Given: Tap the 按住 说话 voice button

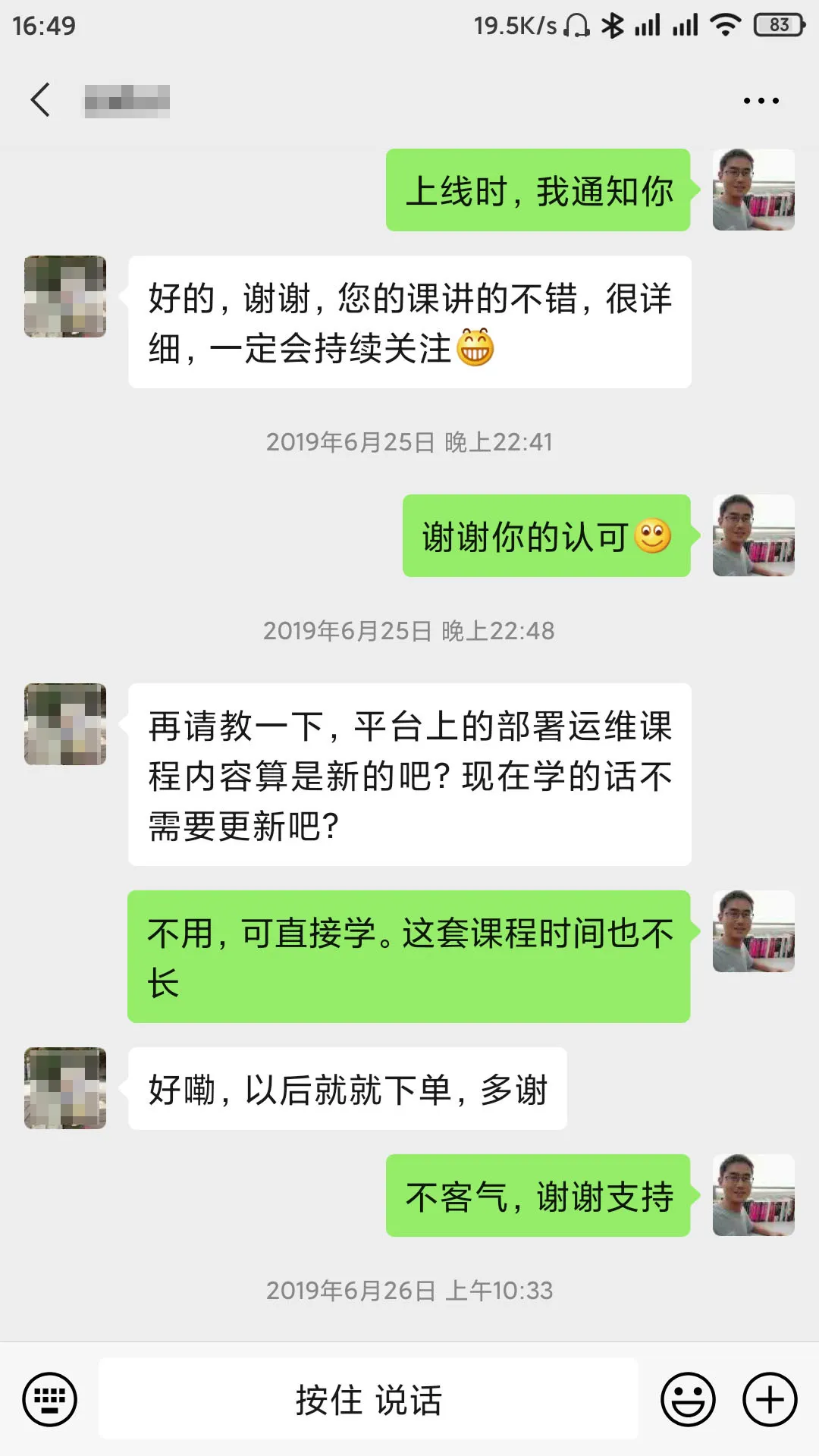Looking at the screenshot, I should tap(369, 1399).
